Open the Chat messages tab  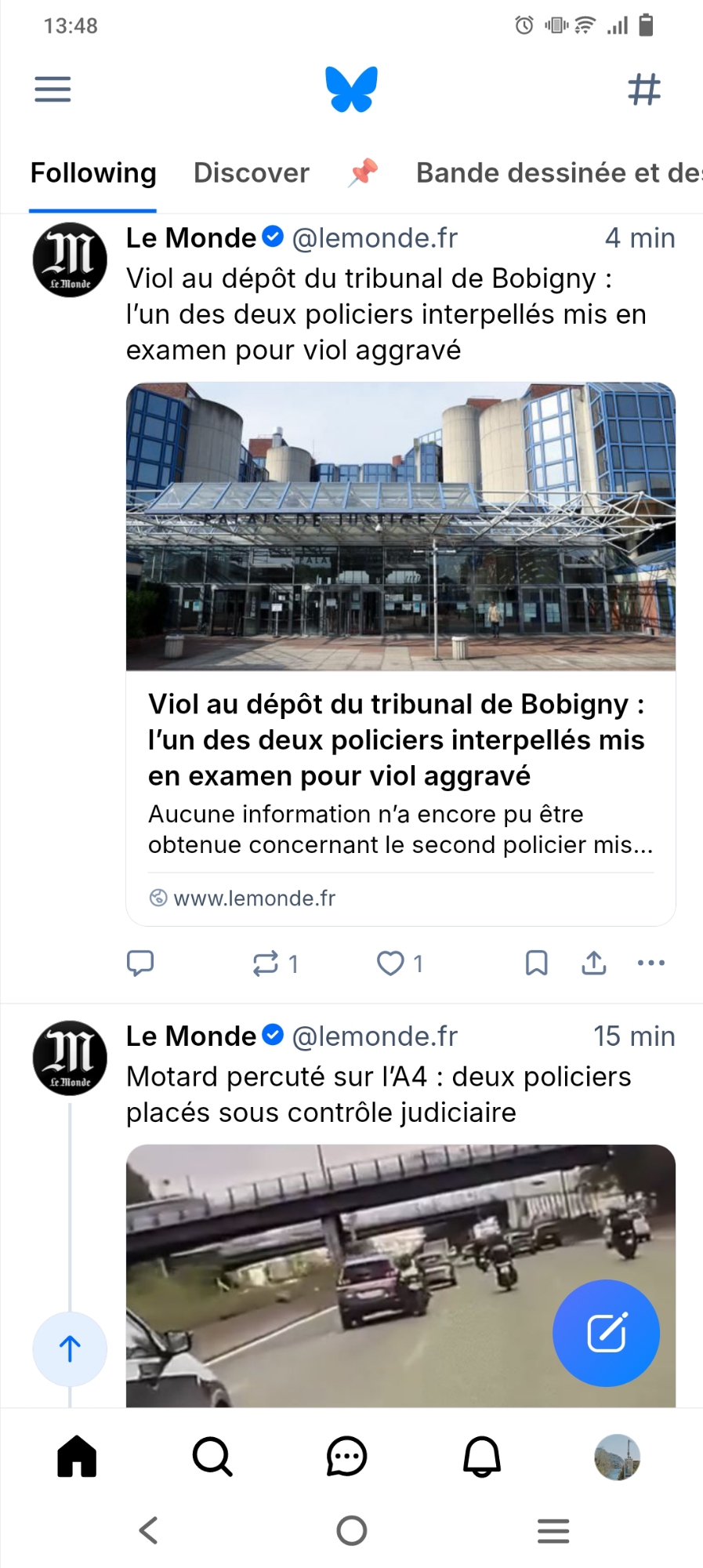(346, 1457)
